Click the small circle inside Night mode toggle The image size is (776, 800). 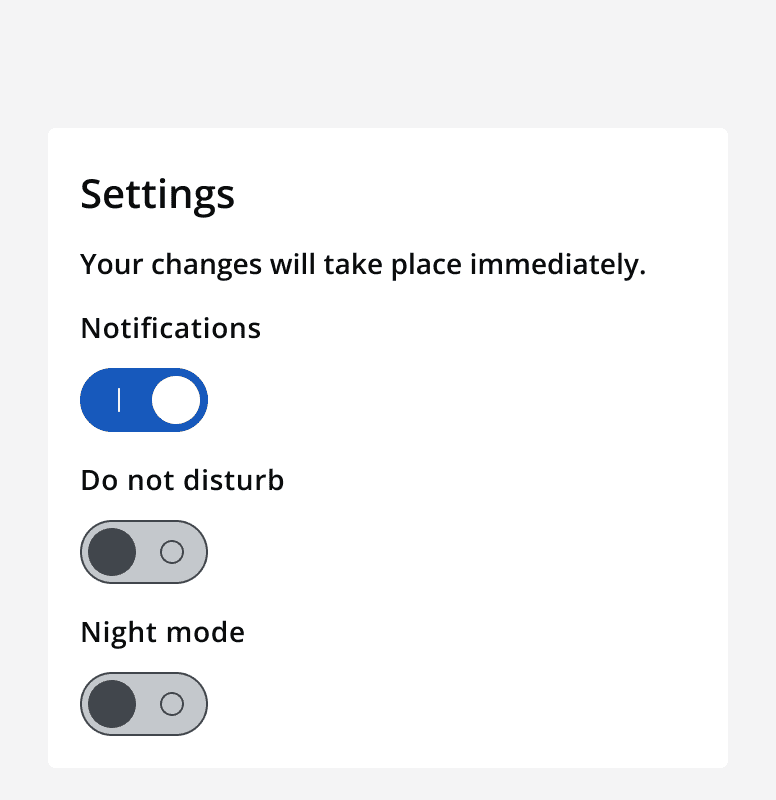coord(172,703)
